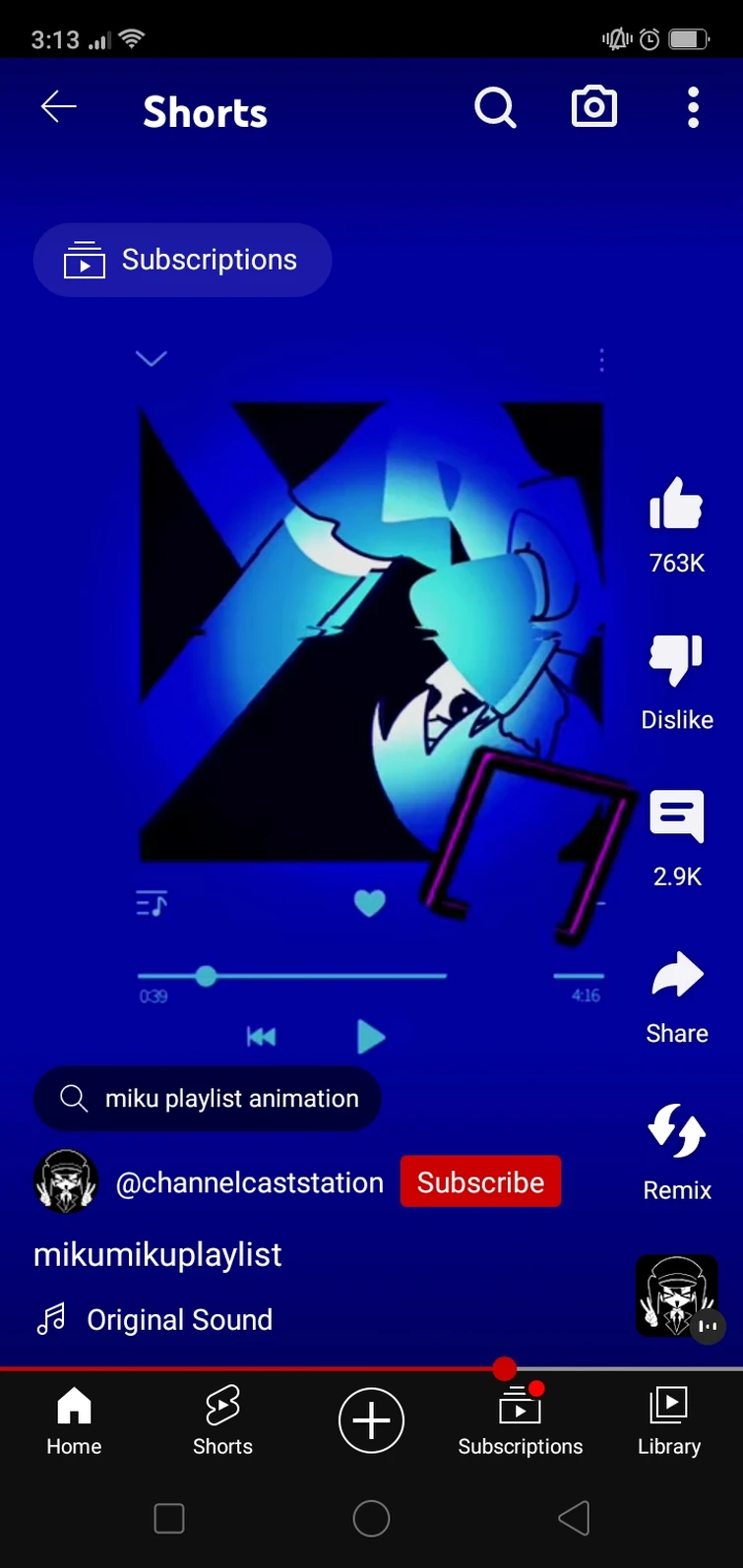743x1568 pixels.
Task: Create new content with the plus button
Action: point(371,1420)
